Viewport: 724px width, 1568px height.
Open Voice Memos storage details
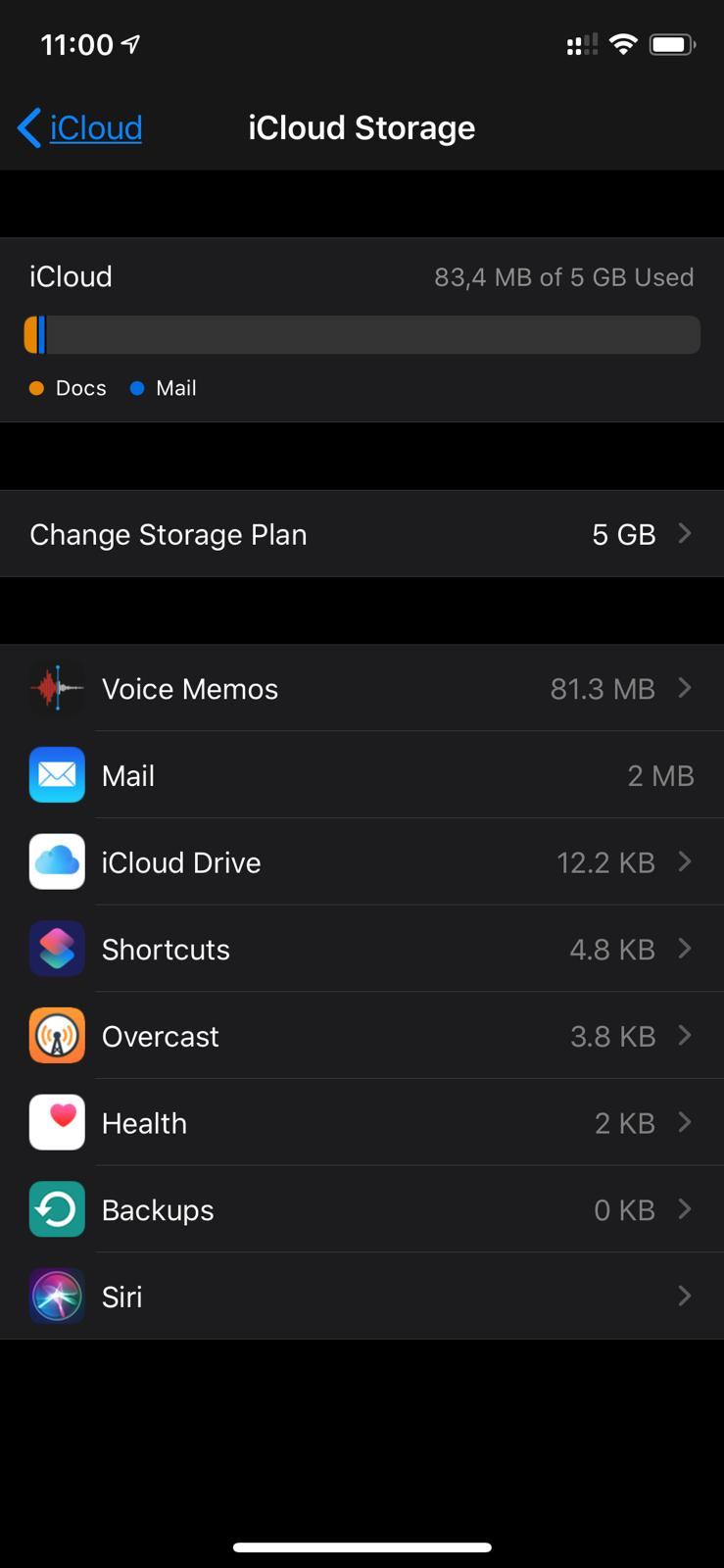coord(362,689)
